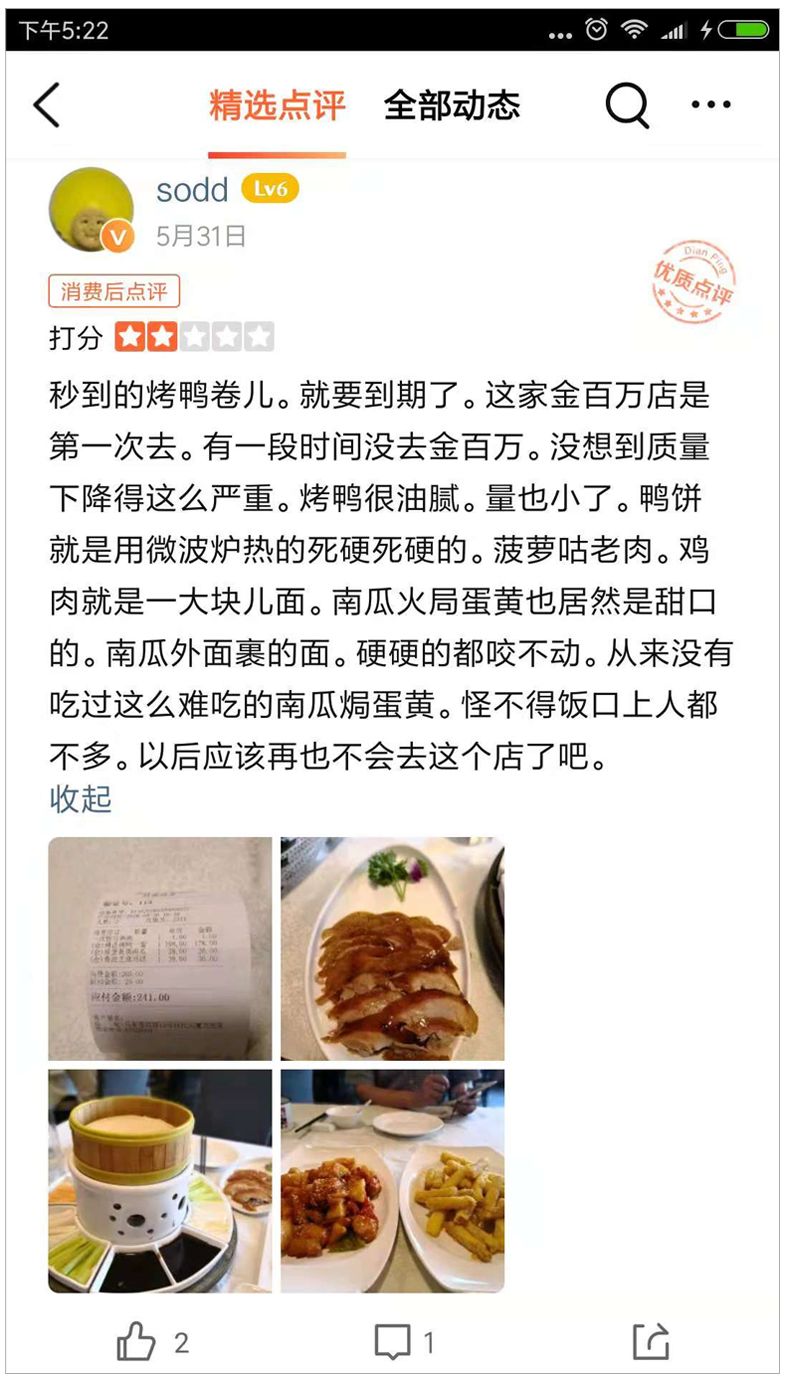
Task: Share sodd's review
Action: coord(650,1342)
